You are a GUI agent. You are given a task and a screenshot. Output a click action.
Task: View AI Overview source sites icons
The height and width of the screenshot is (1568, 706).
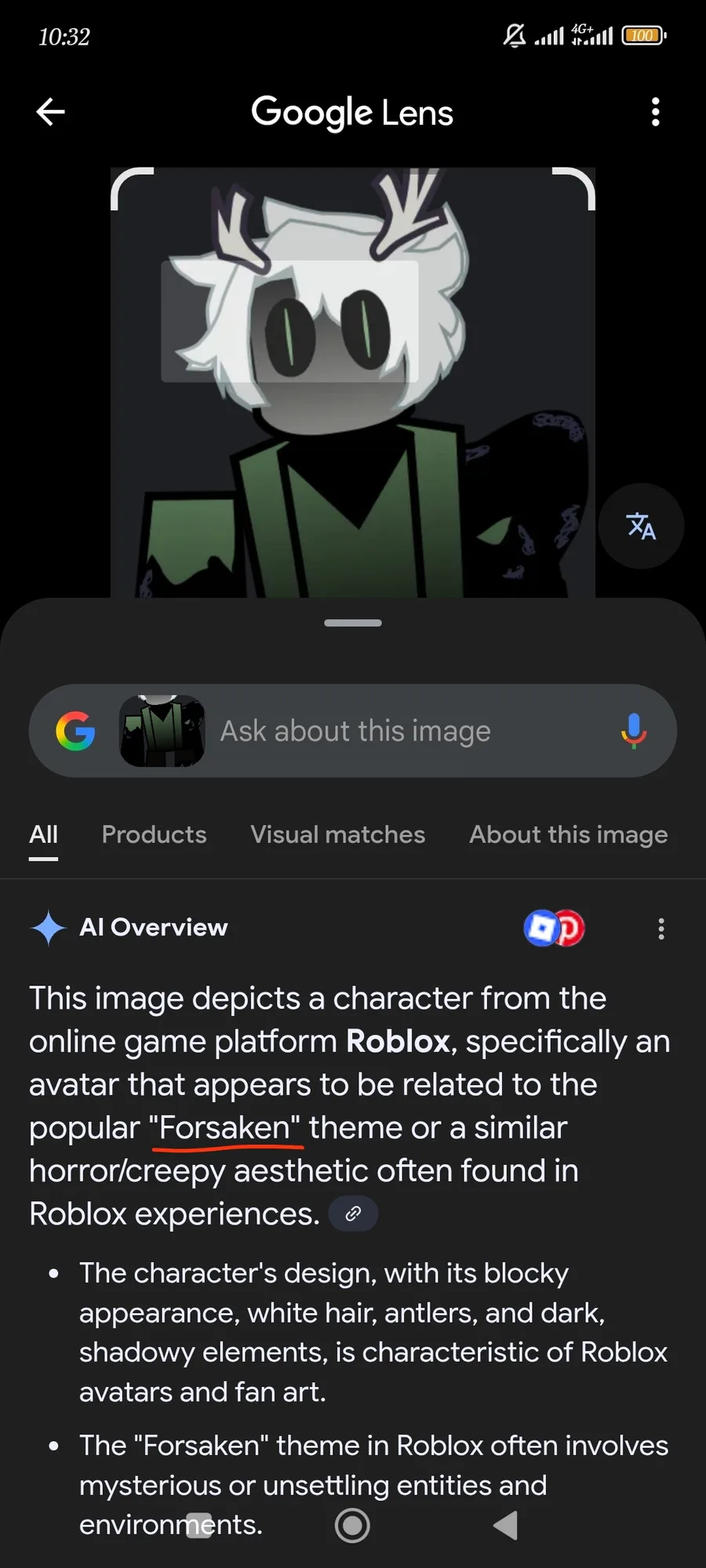[555, 928]
